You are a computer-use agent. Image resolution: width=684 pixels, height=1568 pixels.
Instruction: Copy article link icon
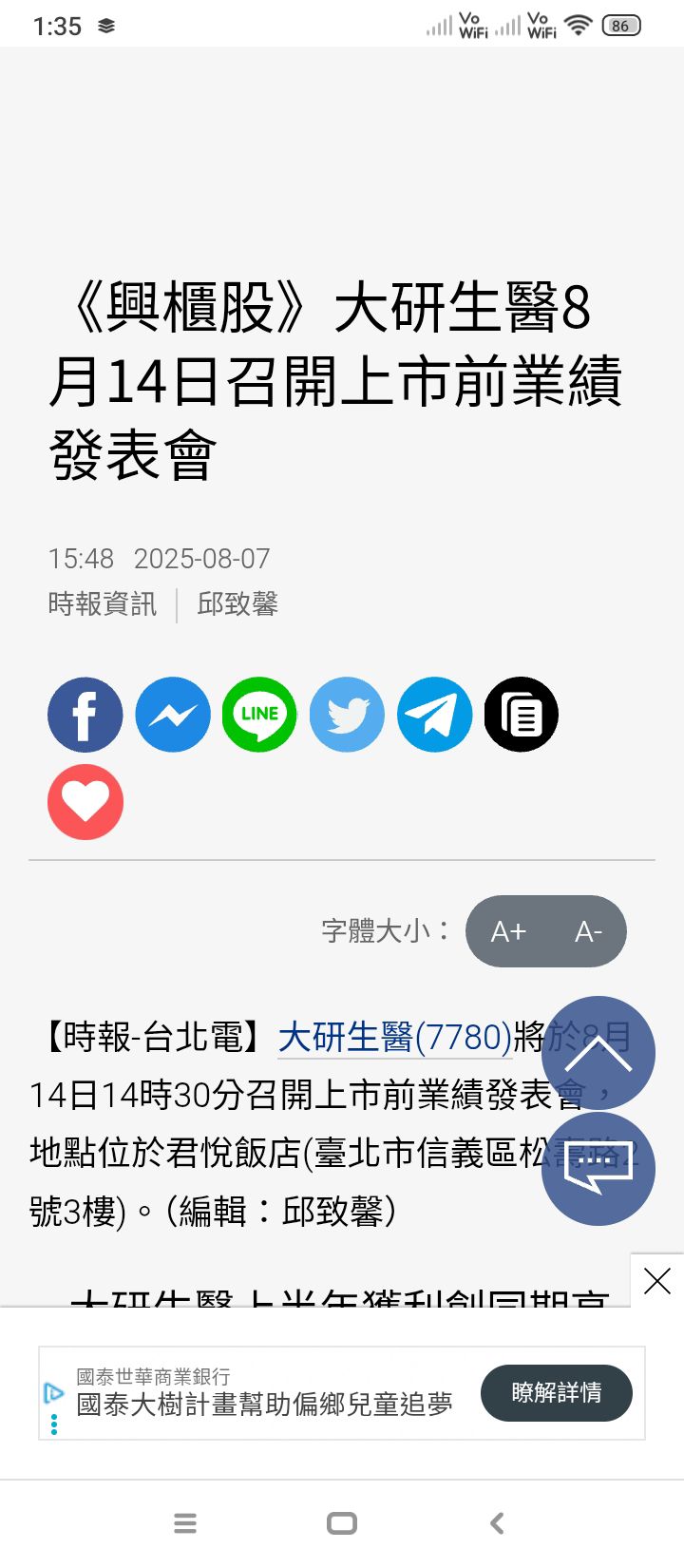(x=522, y=715)
